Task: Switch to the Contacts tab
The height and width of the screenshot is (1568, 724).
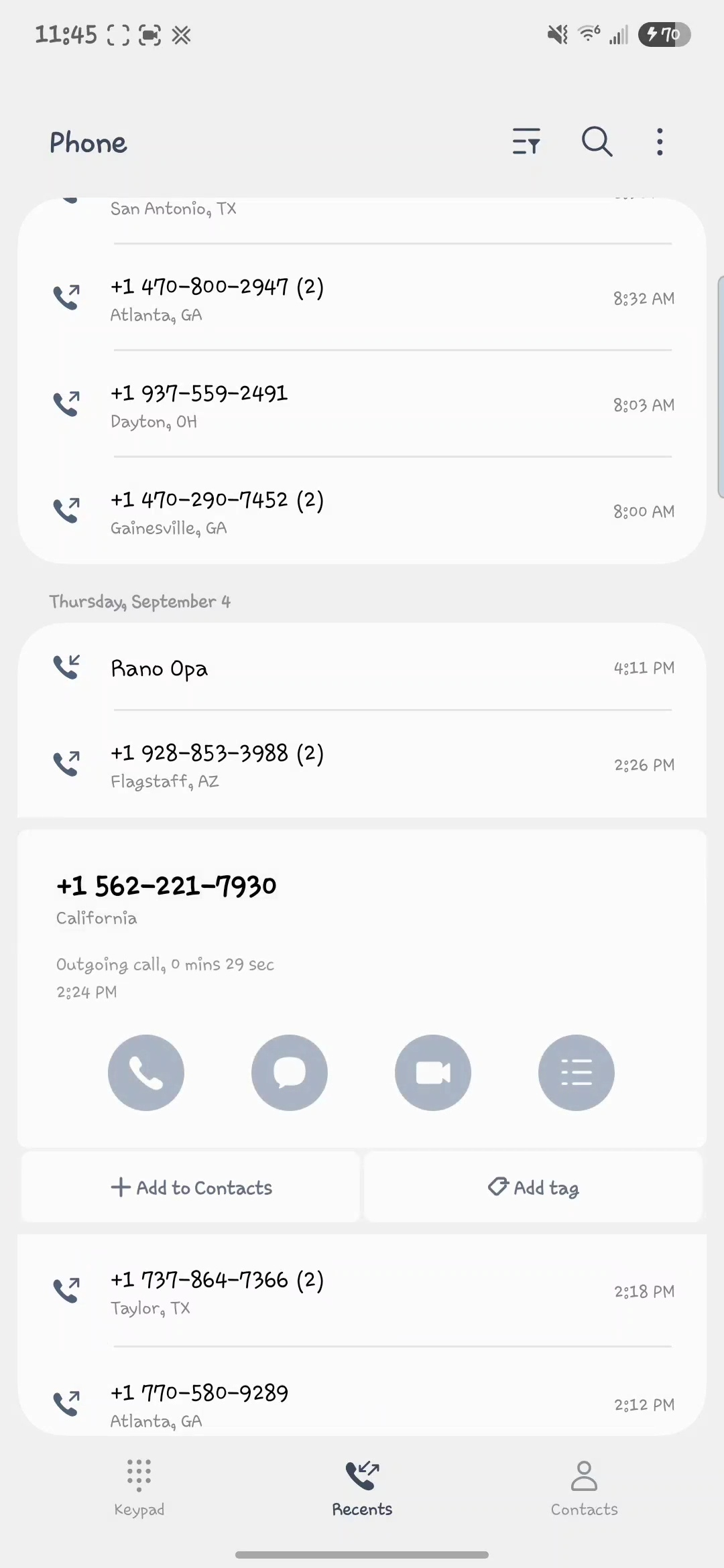Action: 584,1488
